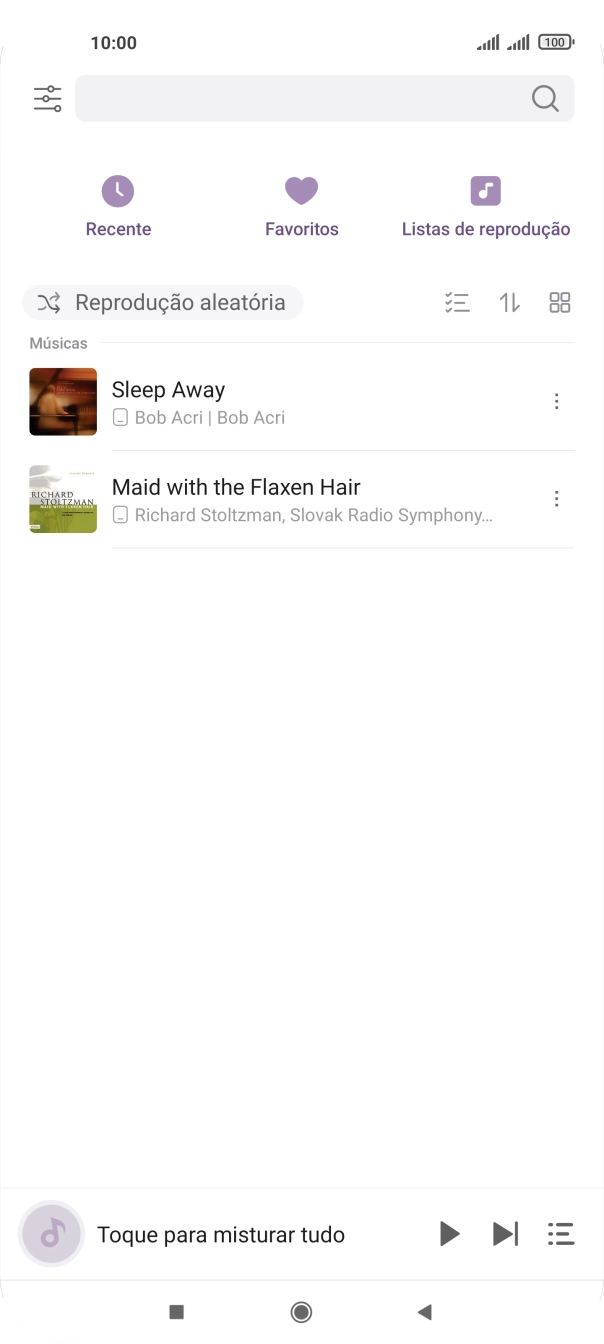Open Listas de reprodução
604x1344 pixels.
485,207
